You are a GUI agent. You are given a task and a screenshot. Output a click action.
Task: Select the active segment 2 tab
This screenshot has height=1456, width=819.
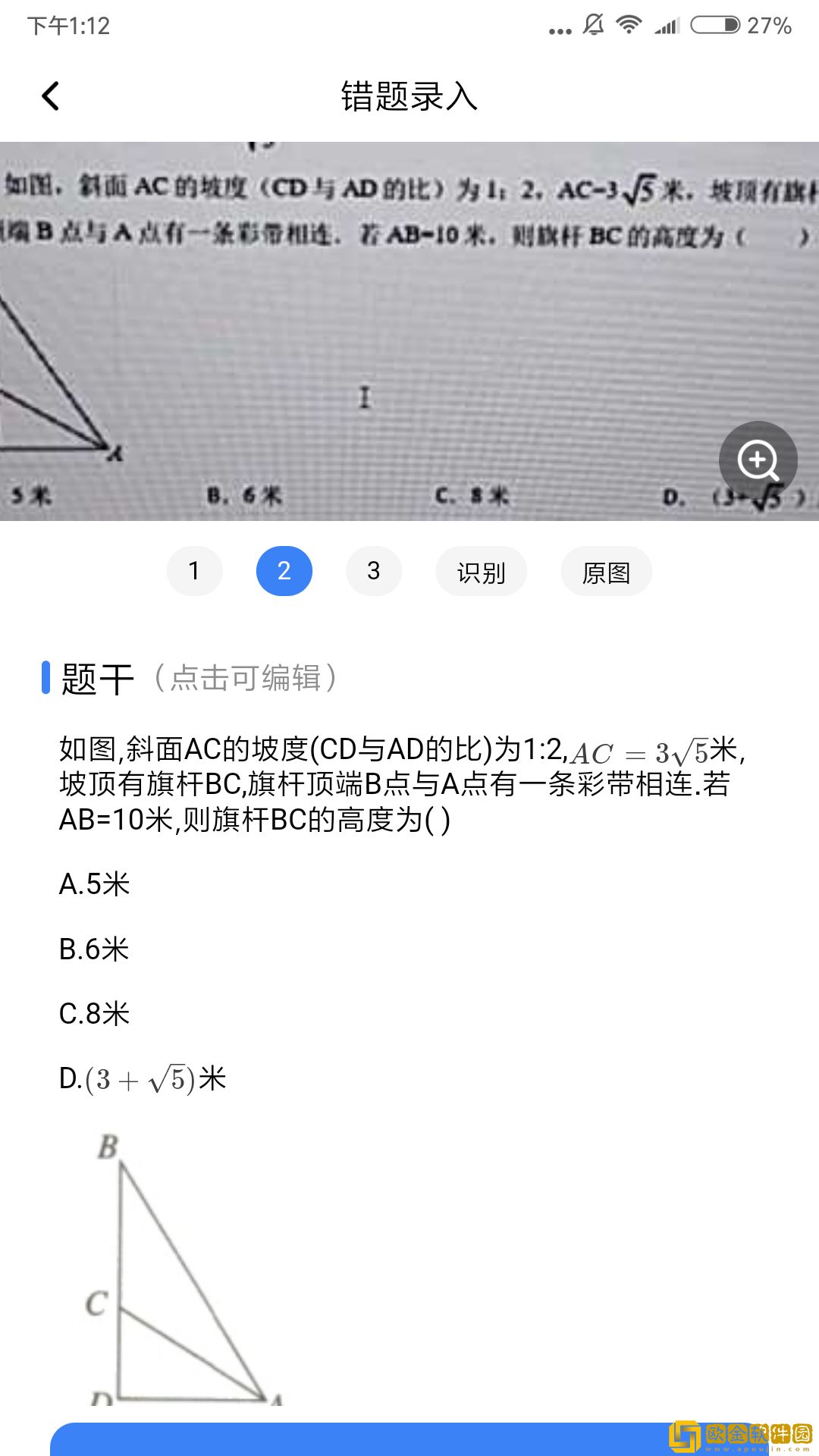[284, 571]
